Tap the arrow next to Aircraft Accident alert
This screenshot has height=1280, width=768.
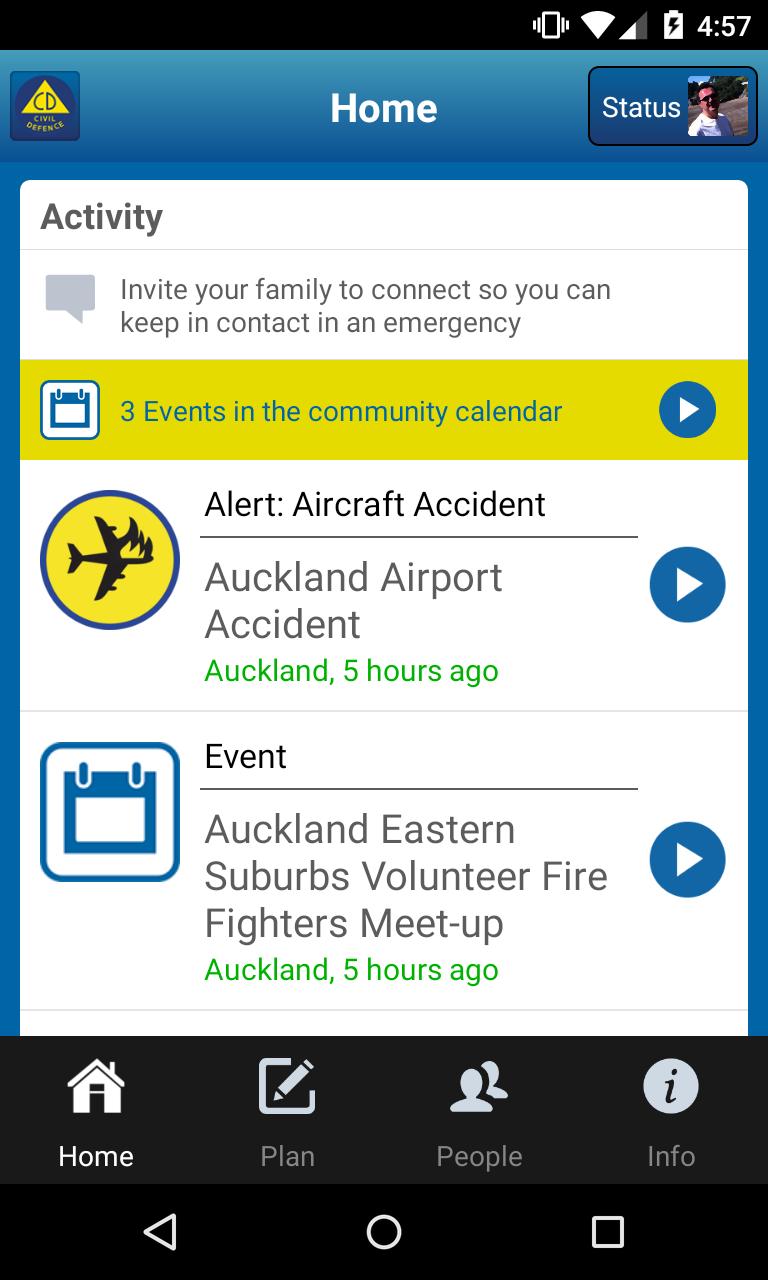687,585
